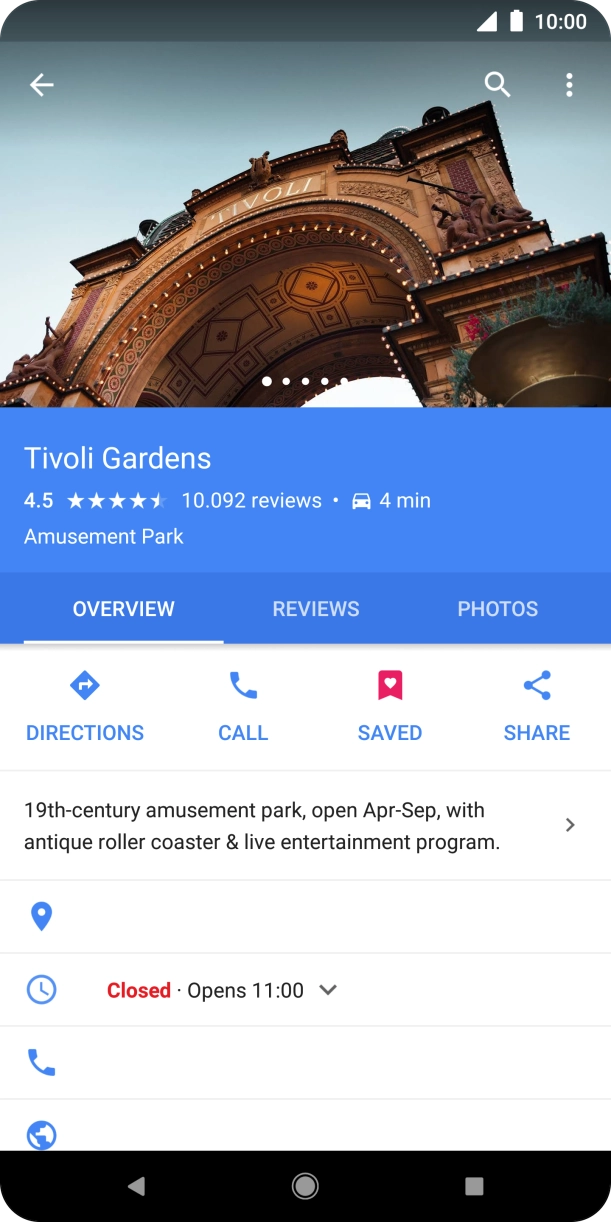Tap the phone number row

pyautogui.click(x=300, y=1063)
